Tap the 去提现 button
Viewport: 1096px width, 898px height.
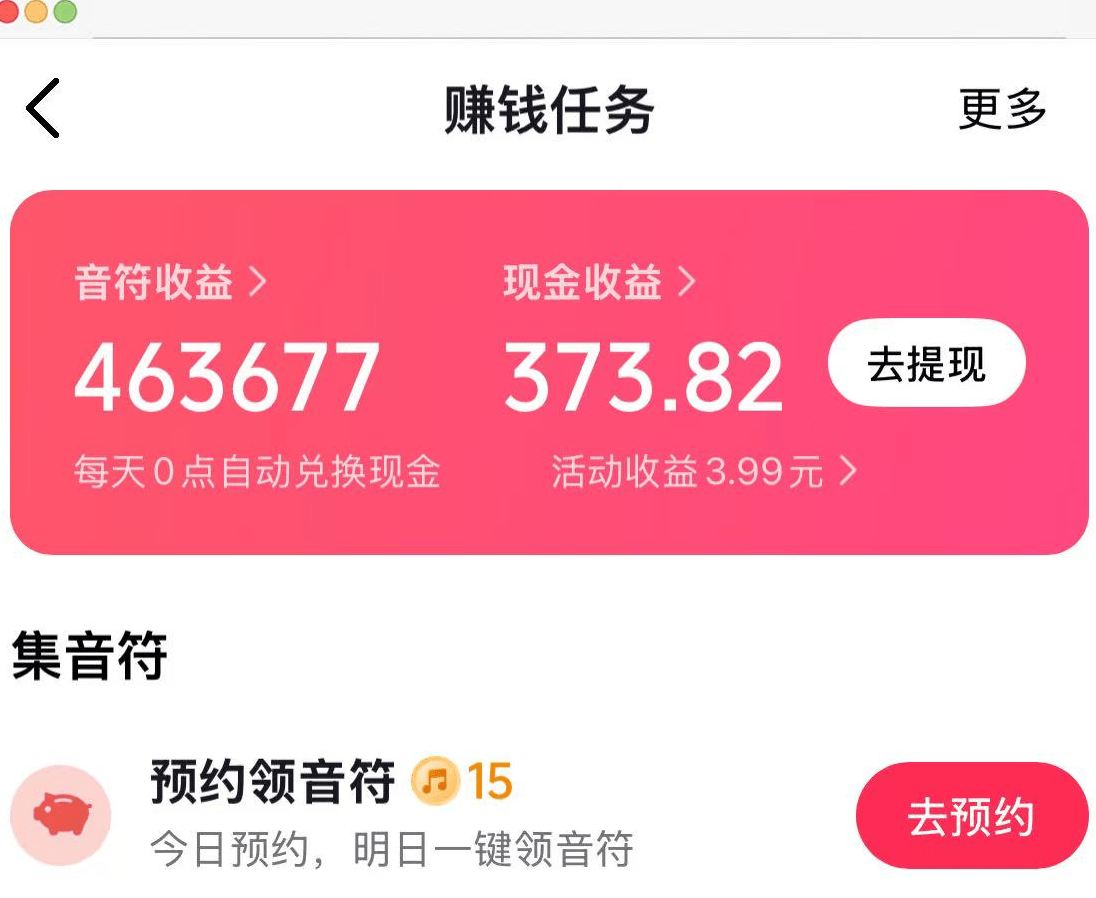pyautogui.click(x=926, y=363)
